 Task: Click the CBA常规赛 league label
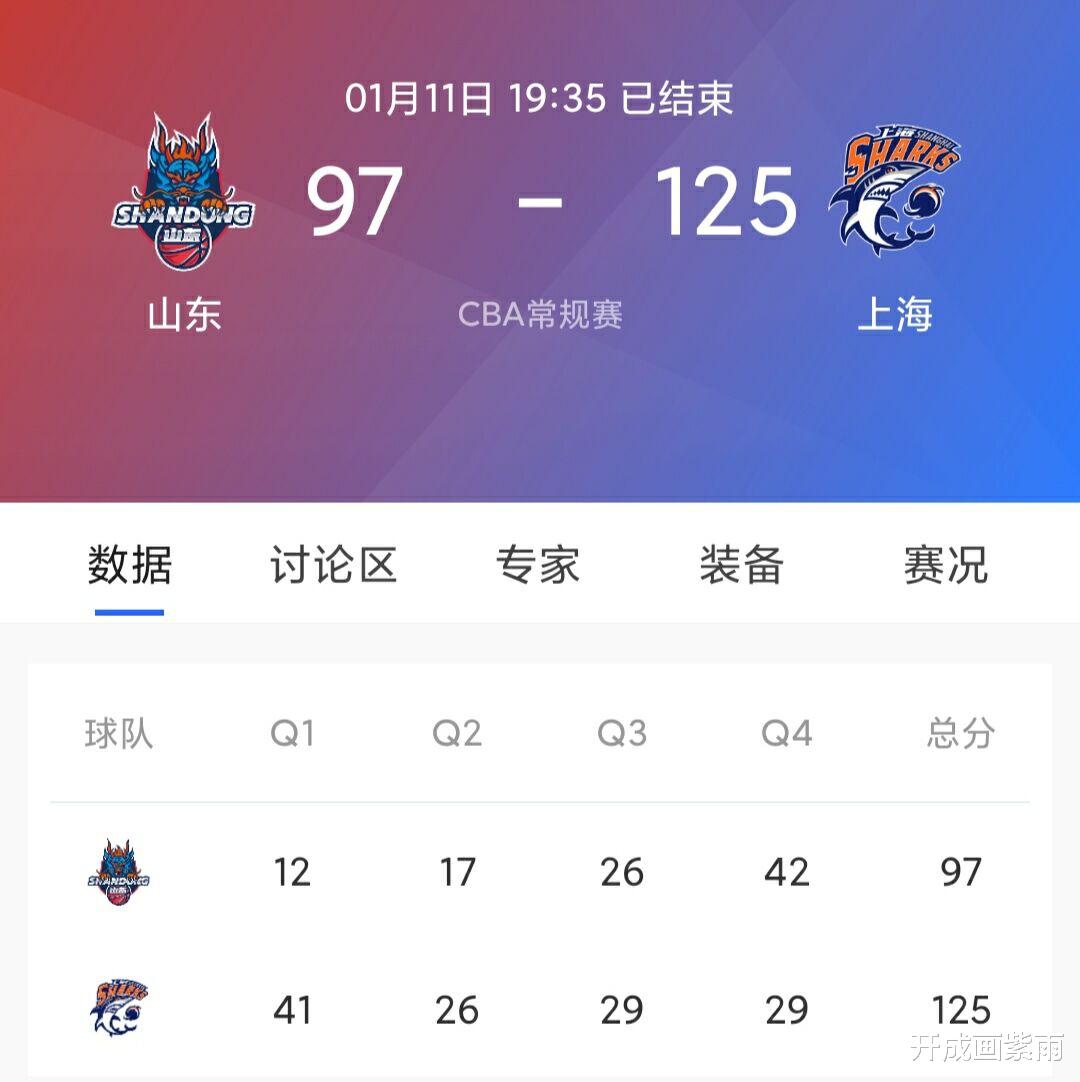pyautogui.click(x=540, y=315)
